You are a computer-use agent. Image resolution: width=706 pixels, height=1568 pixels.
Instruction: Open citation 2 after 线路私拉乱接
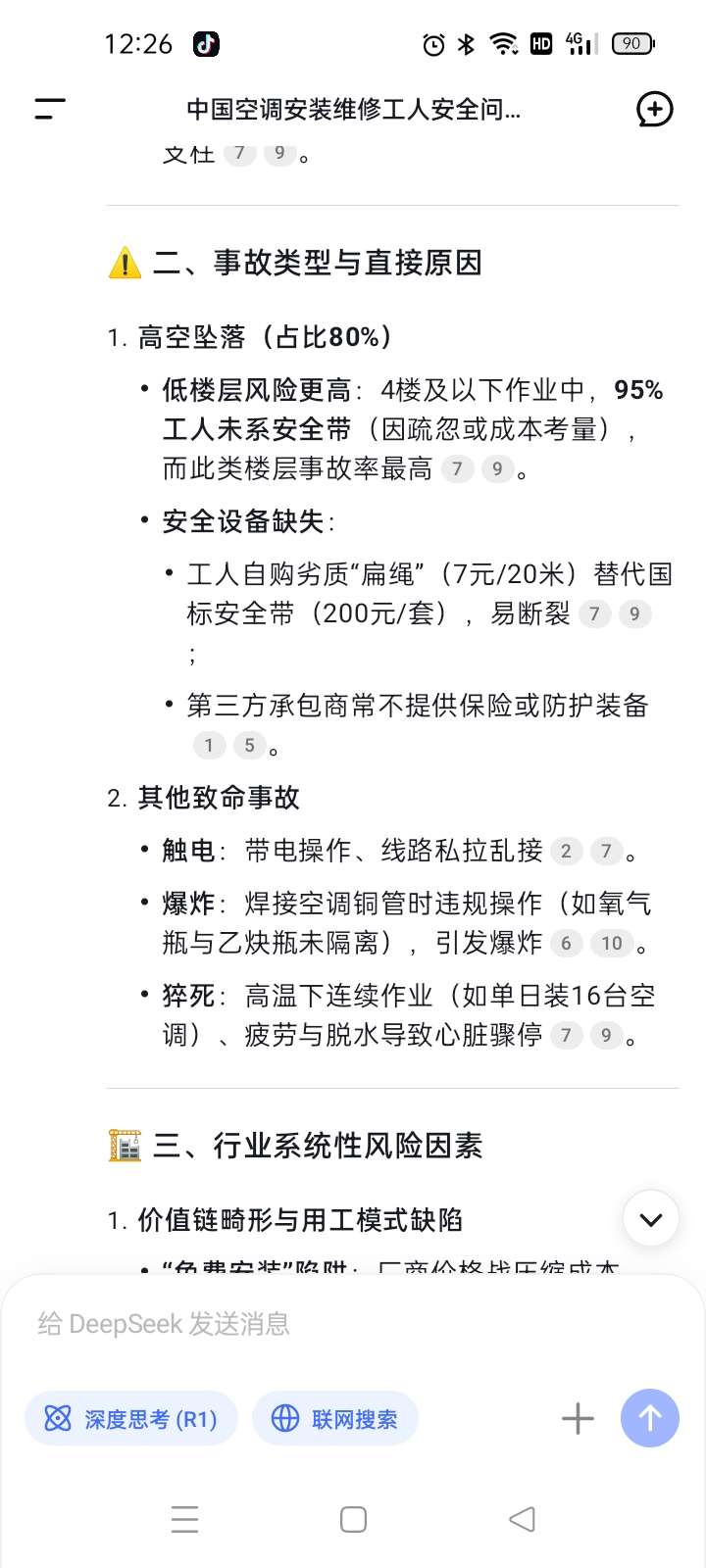coord(566,852)
